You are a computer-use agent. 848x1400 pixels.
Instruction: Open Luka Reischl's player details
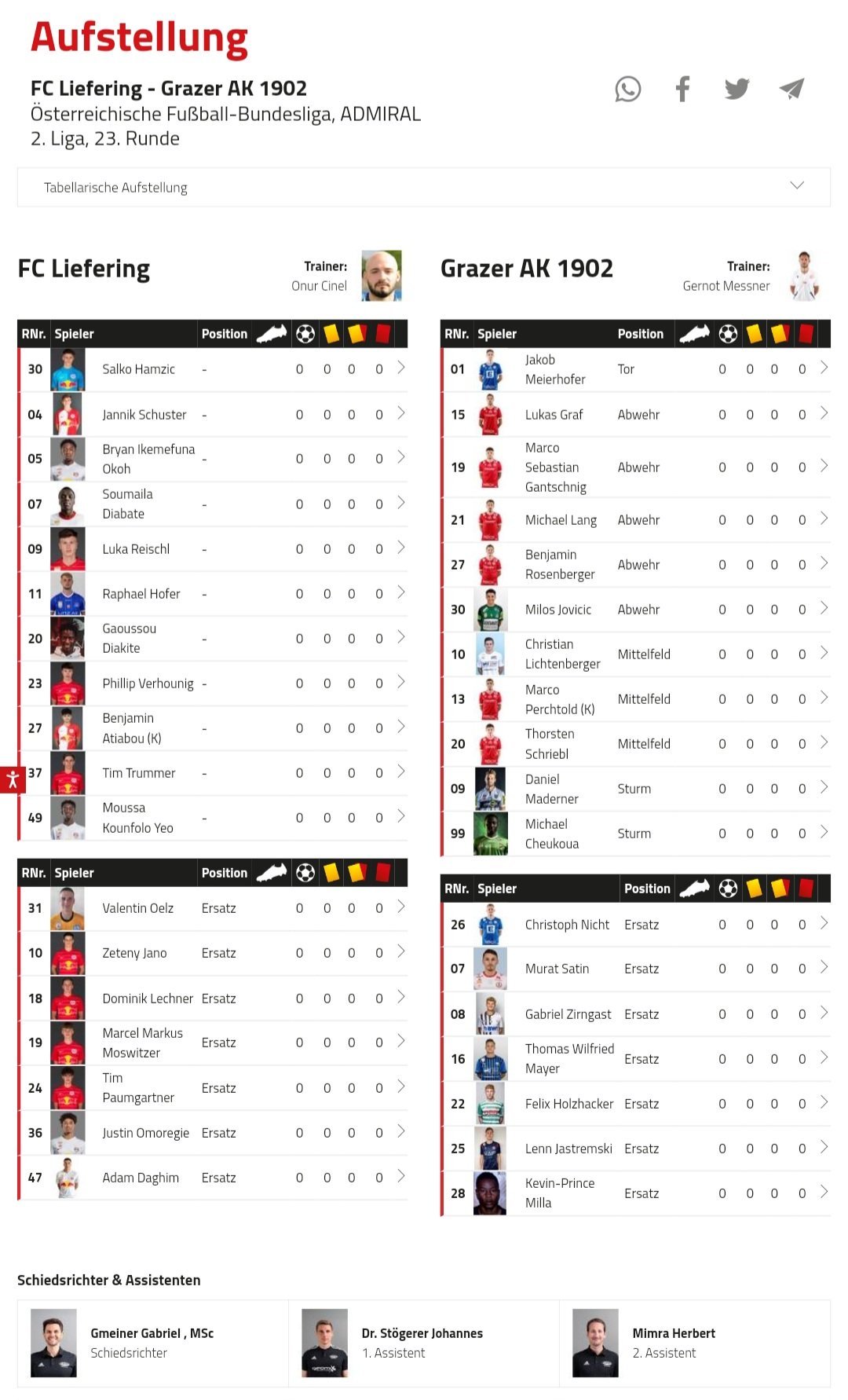click(212, 549)
